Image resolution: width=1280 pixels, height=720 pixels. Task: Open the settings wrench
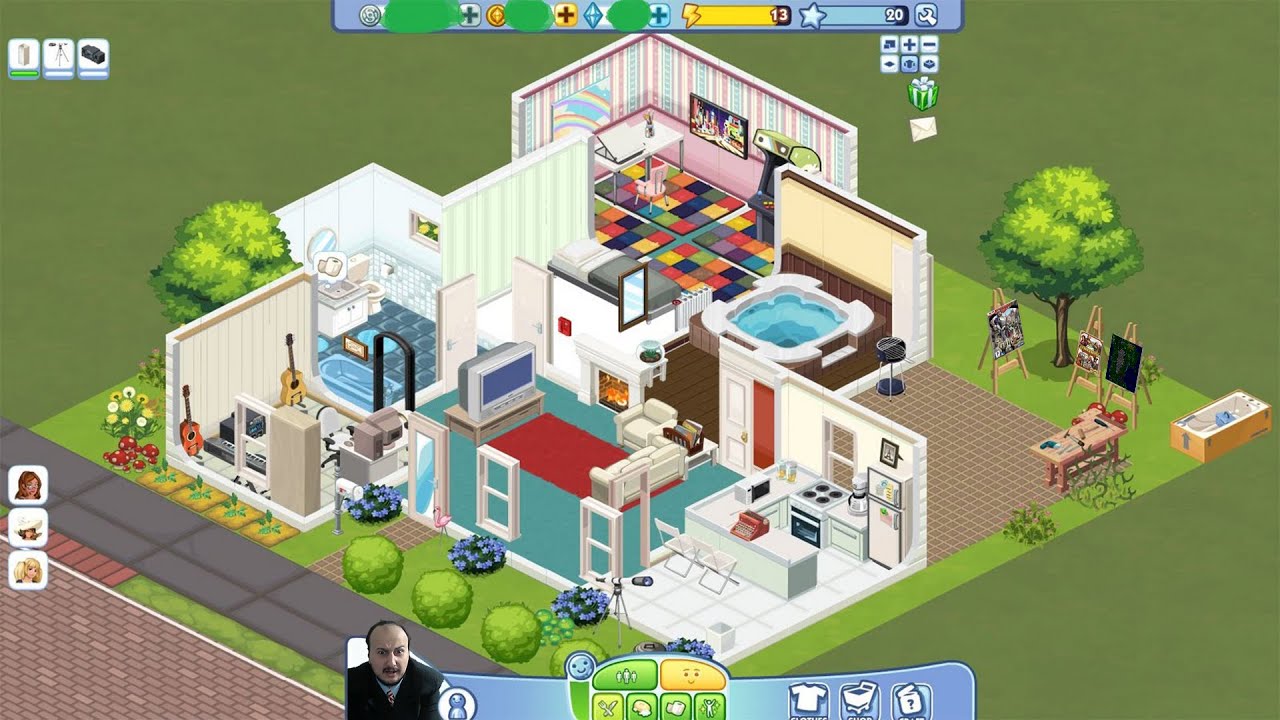926,15
